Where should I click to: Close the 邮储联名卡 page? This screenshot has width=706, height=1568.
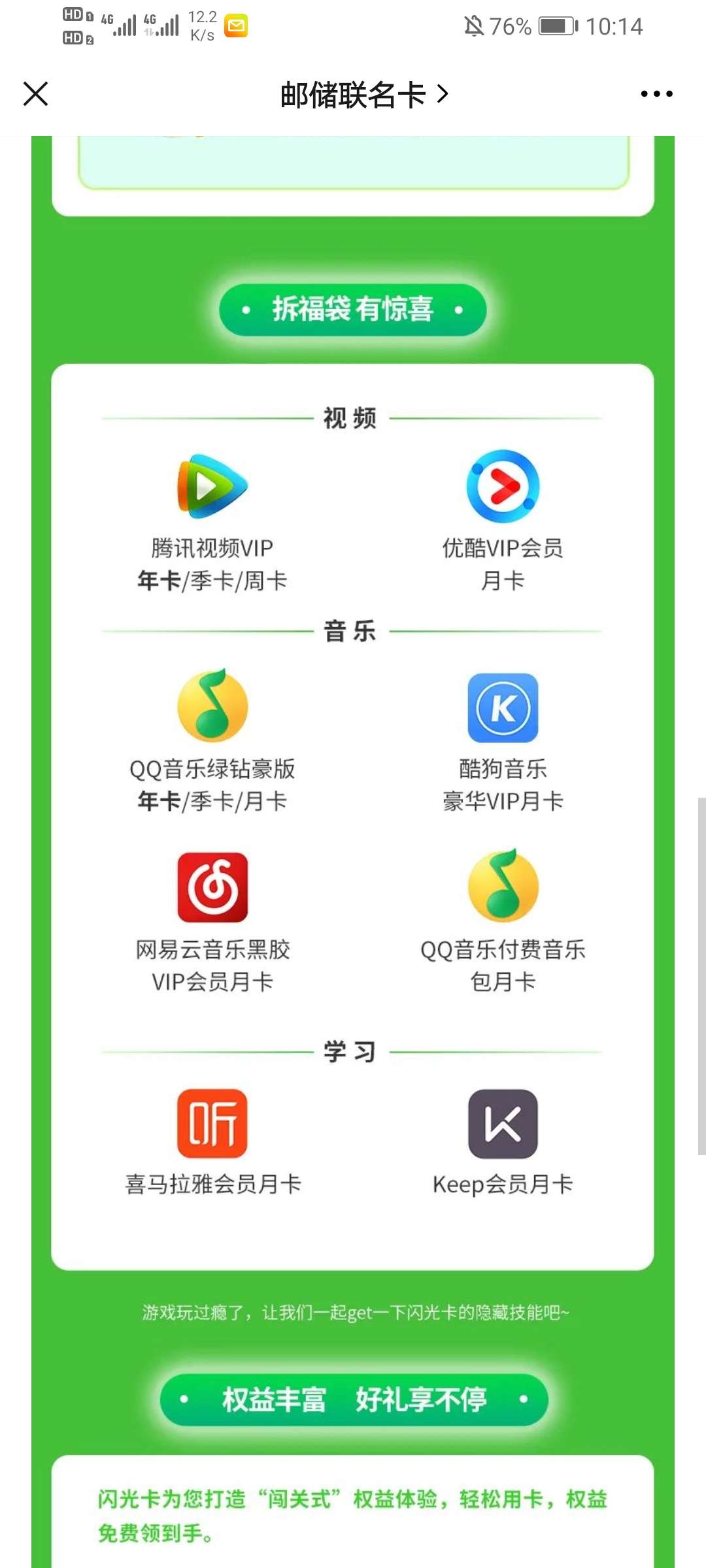click(x=36, y=94)
